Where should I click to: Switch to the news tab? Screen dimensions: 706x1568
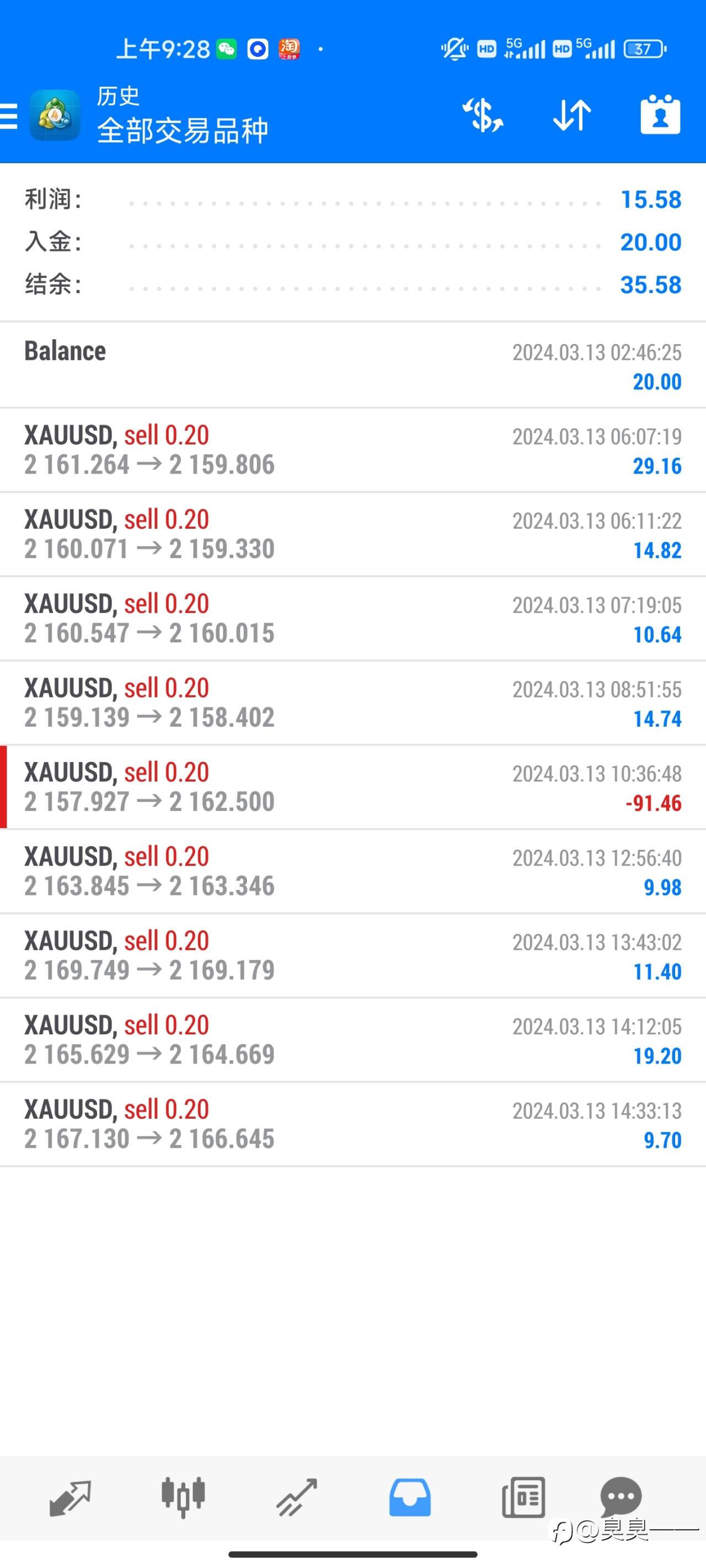[523, 1497]
